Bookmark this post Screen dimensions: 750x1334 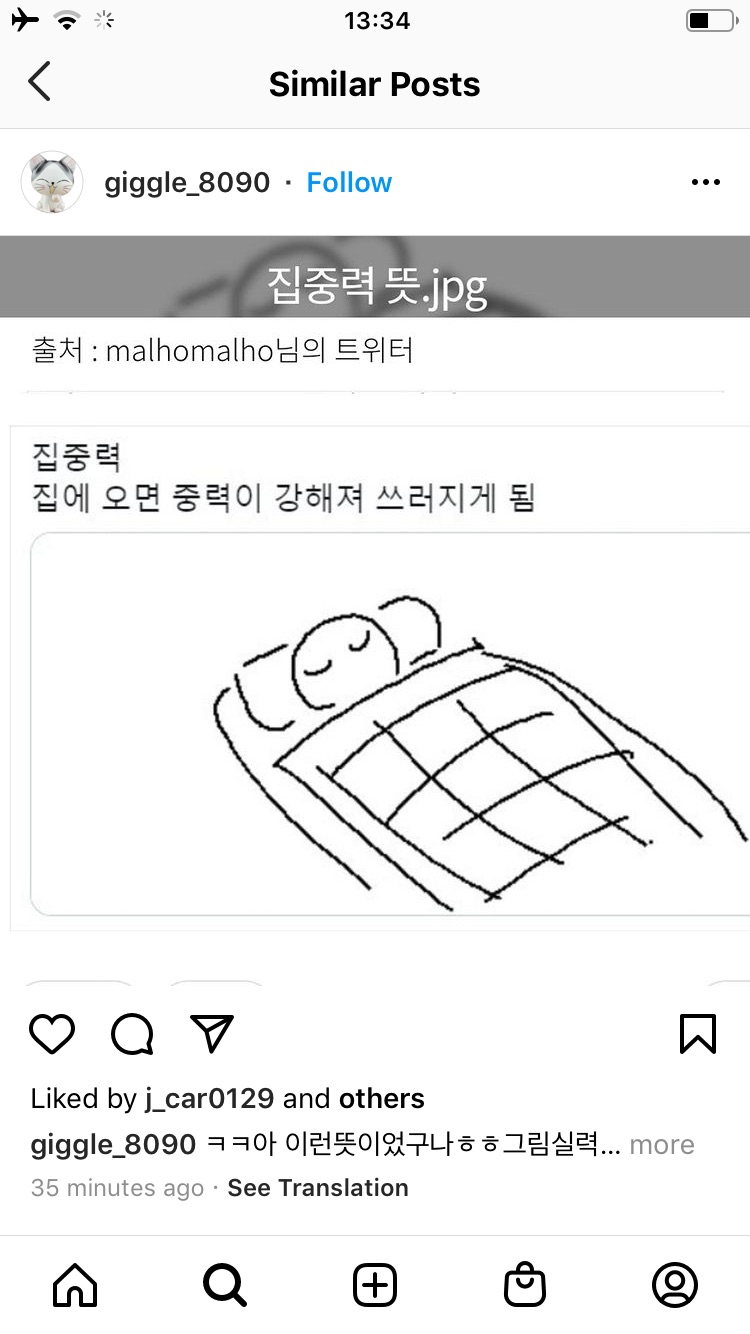(697, 1034)
